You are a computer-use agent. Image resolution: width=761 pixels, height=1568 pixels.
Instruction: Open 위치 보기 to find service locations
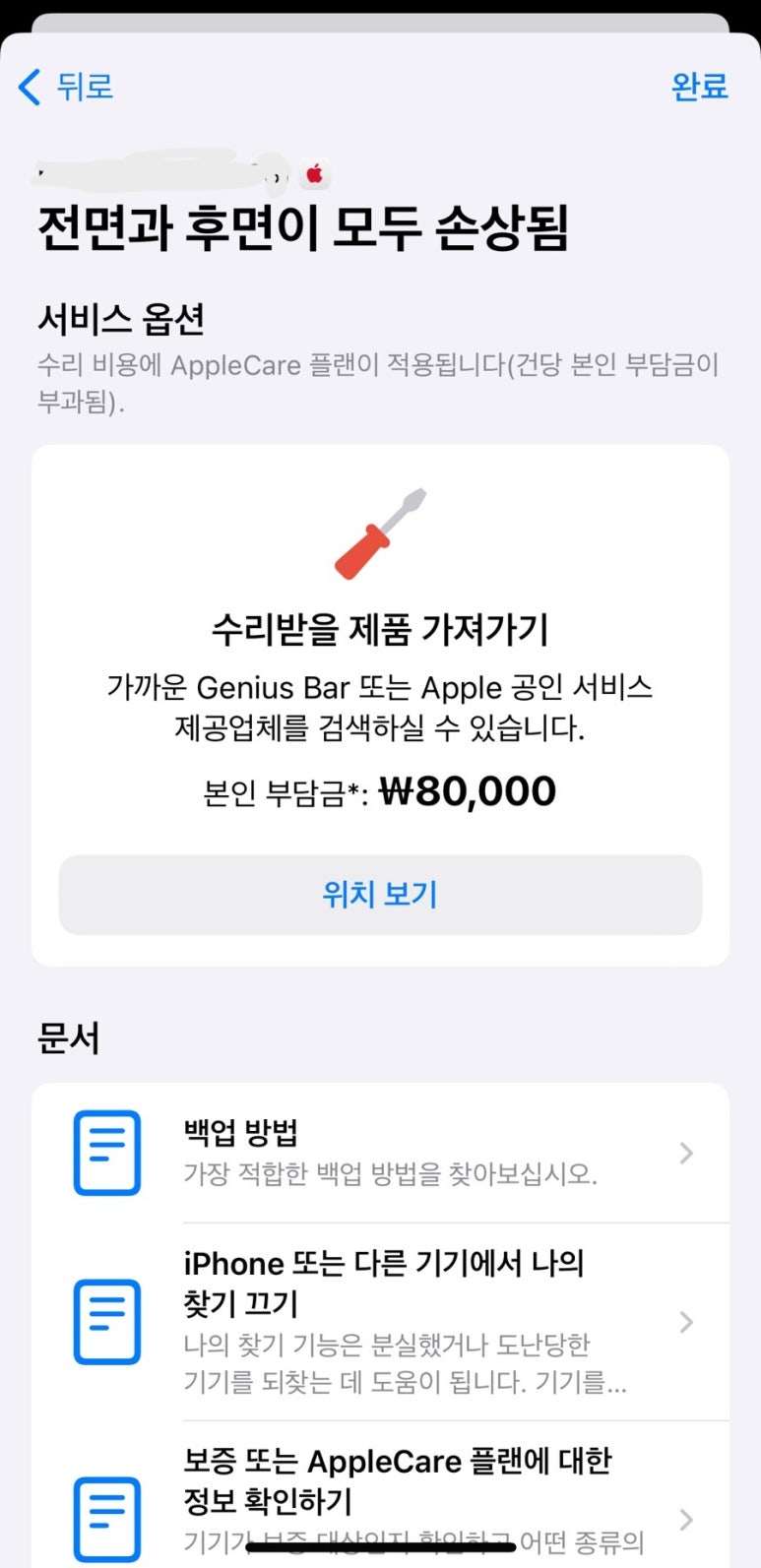(380, 894)
